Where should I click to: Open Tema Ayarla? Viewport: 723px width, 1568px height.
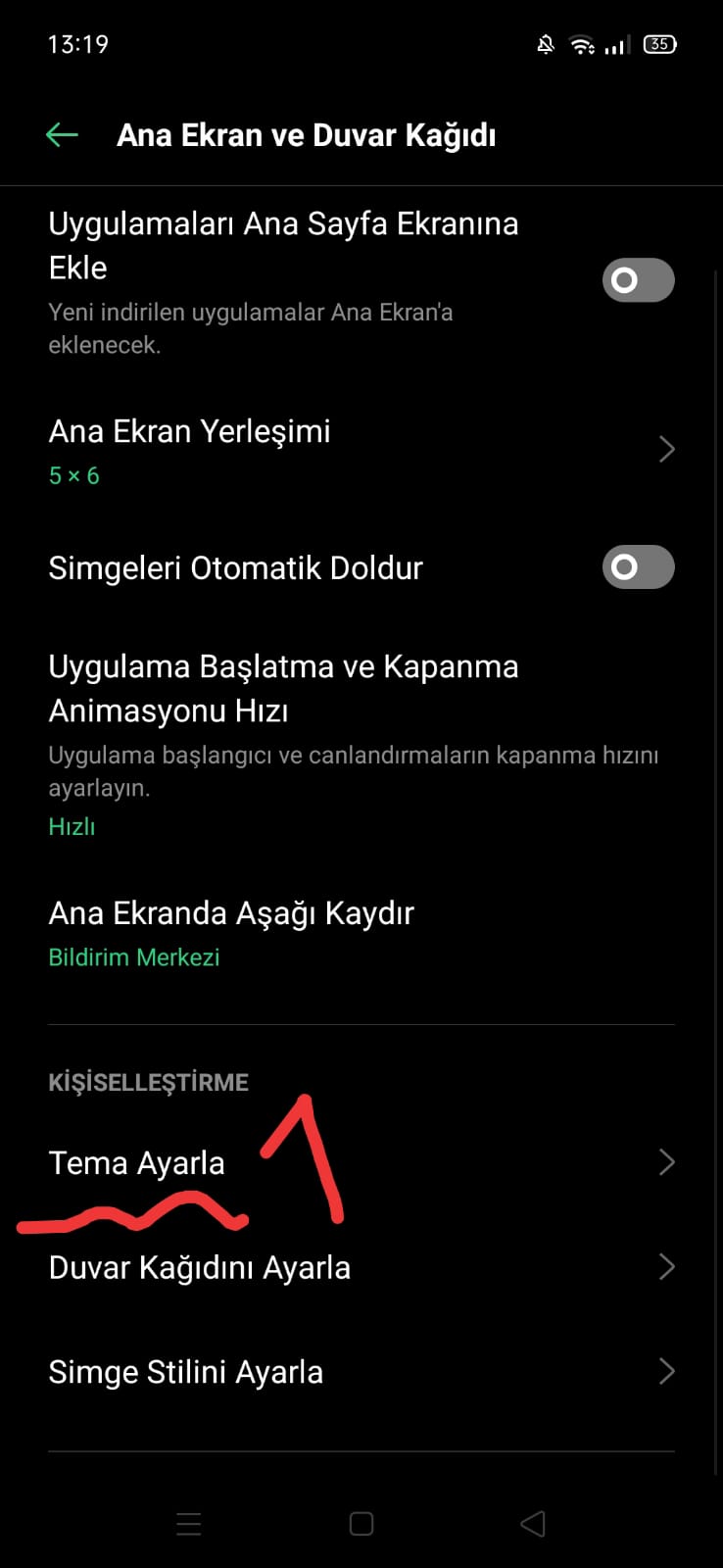[361, 1162]
